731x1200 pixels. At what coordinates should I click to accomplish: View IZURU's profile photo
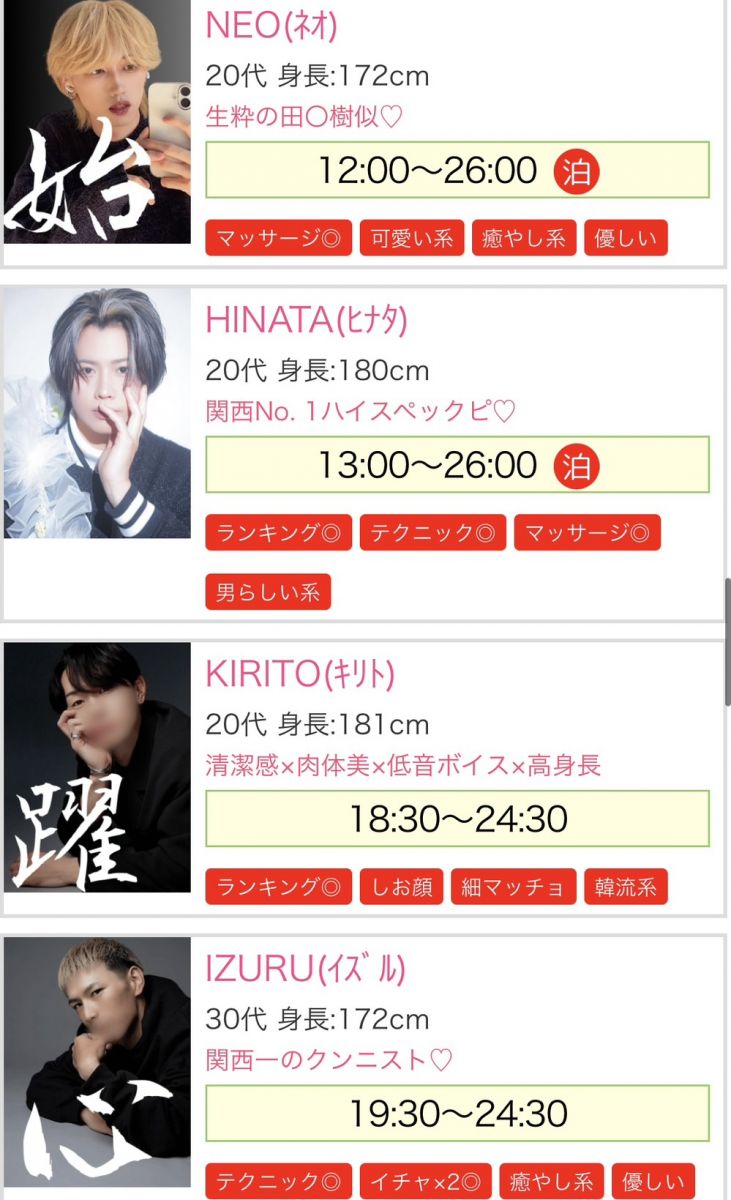pyautogui.click(x=97, y=1062)
